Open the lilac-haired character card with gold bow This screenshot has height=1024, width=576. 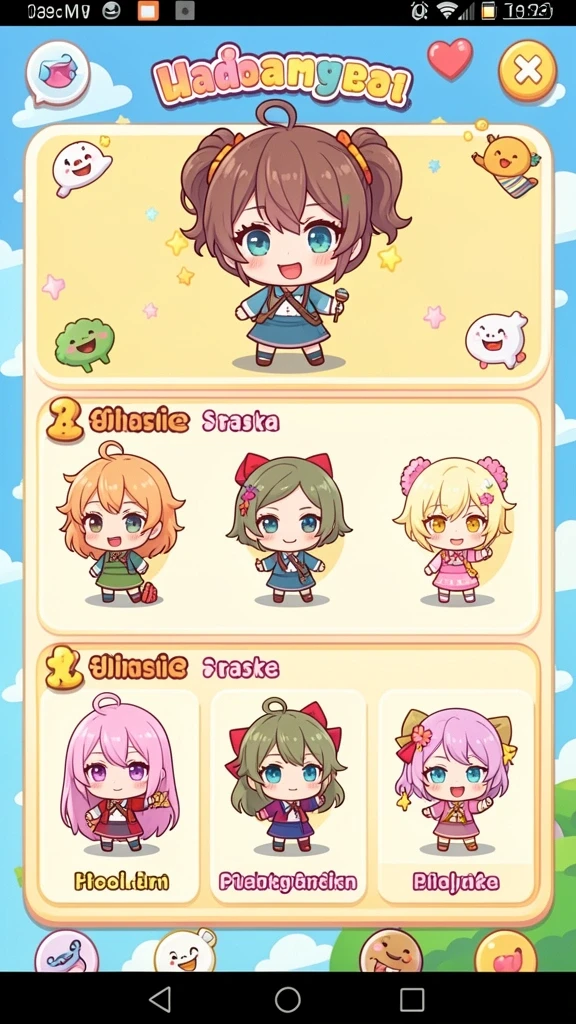click(456, 795)
